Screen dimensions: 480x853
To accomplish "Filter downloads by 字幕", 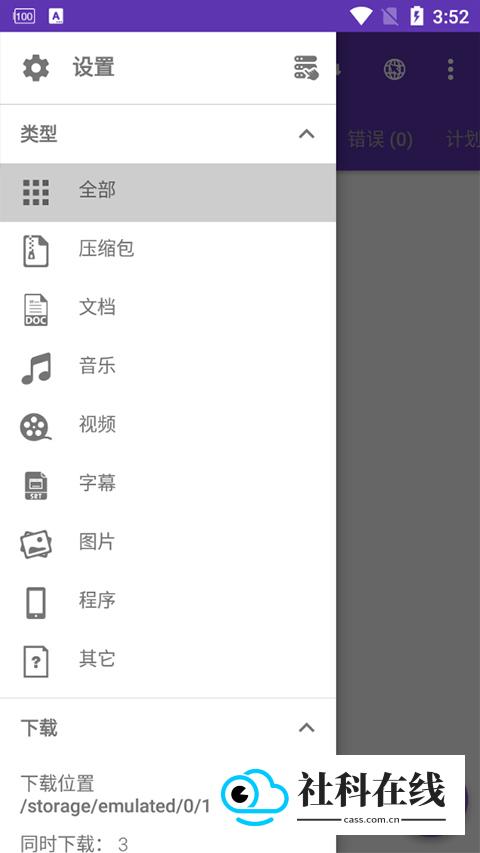I will click(168, 485).
